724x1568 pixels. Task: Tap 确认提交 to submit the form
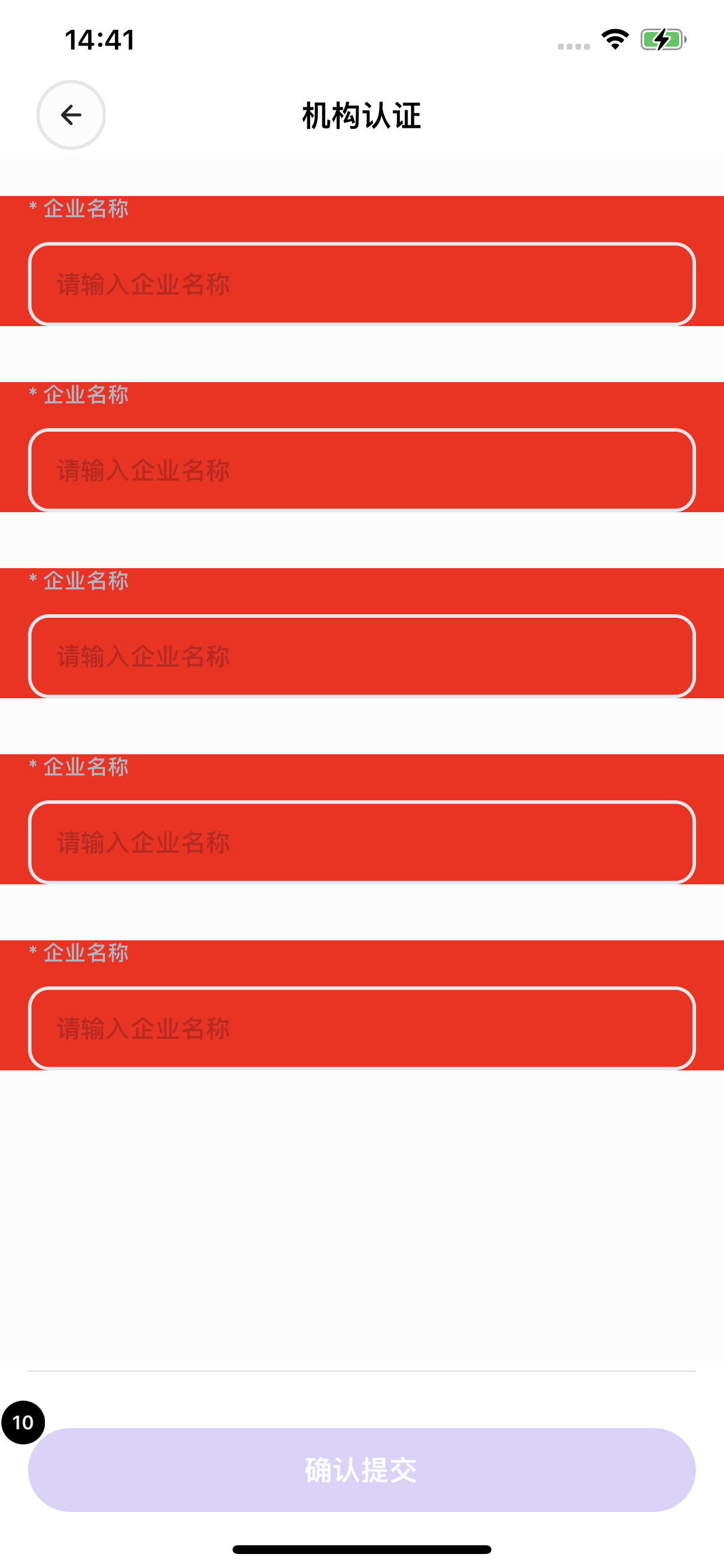[x=361, y=1469]
